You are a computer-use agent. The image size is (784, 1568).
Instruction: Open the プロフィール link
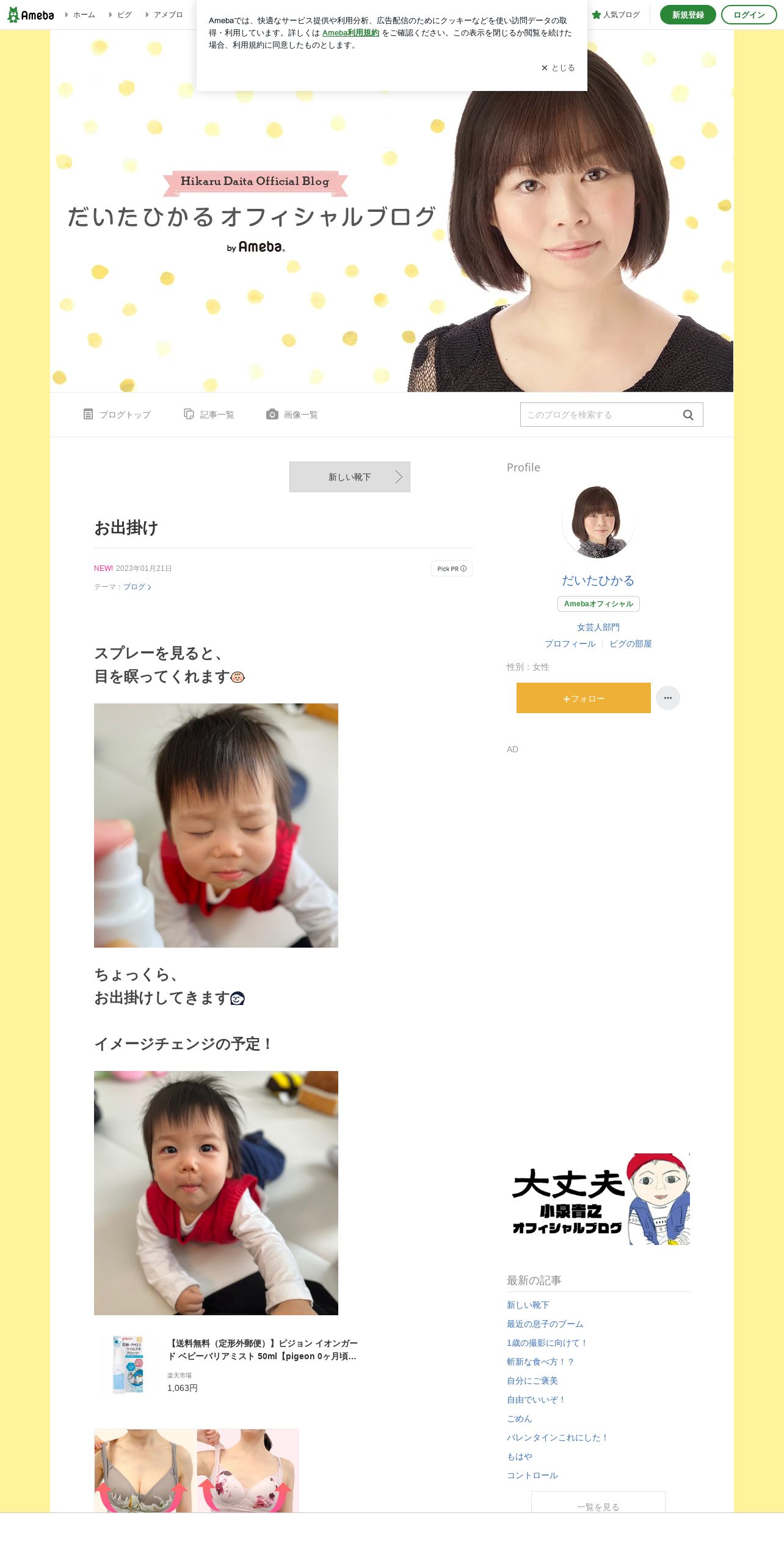tap(570, 644)
